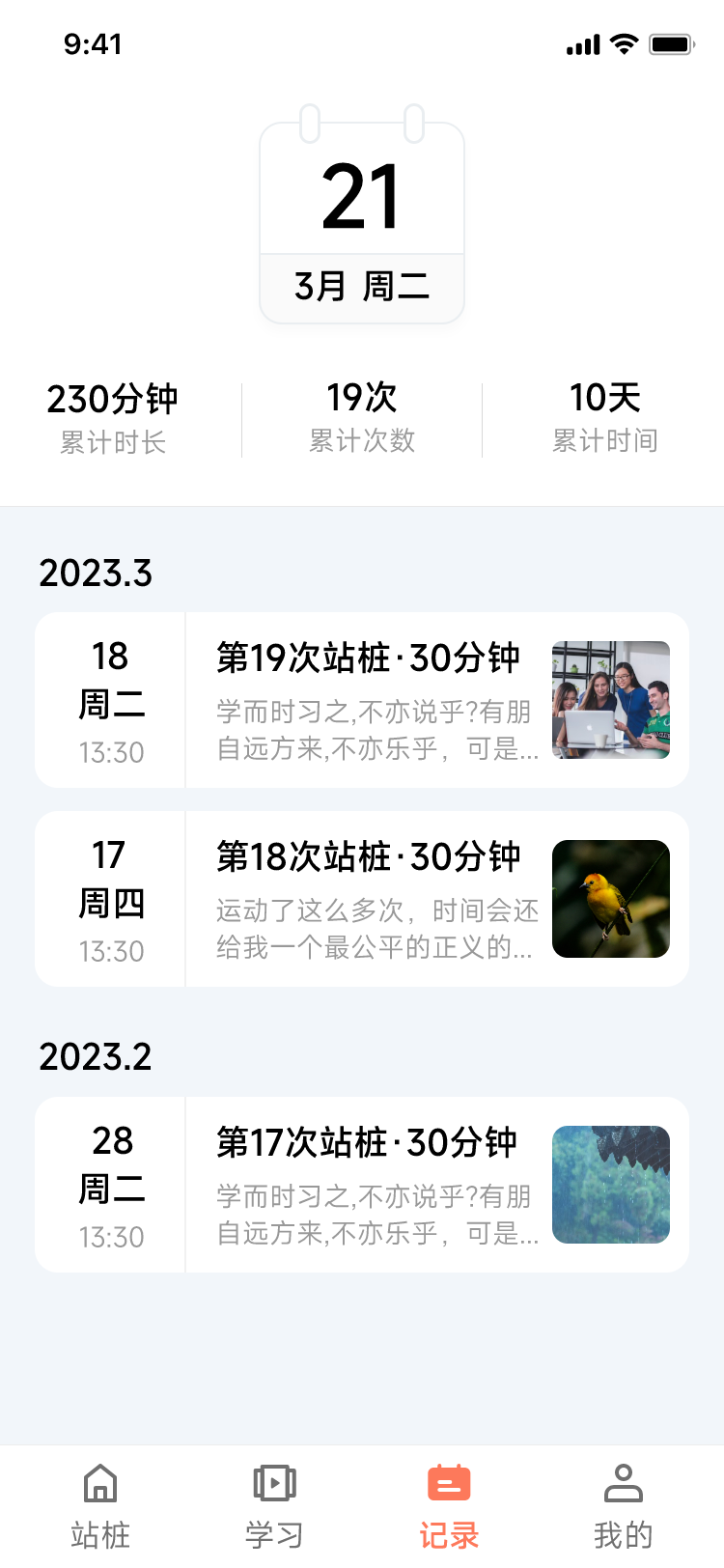This screenshot has width=724, height=1568.
Task: Click the orange 记录 calendar record icon
Action: point(448,1484)
